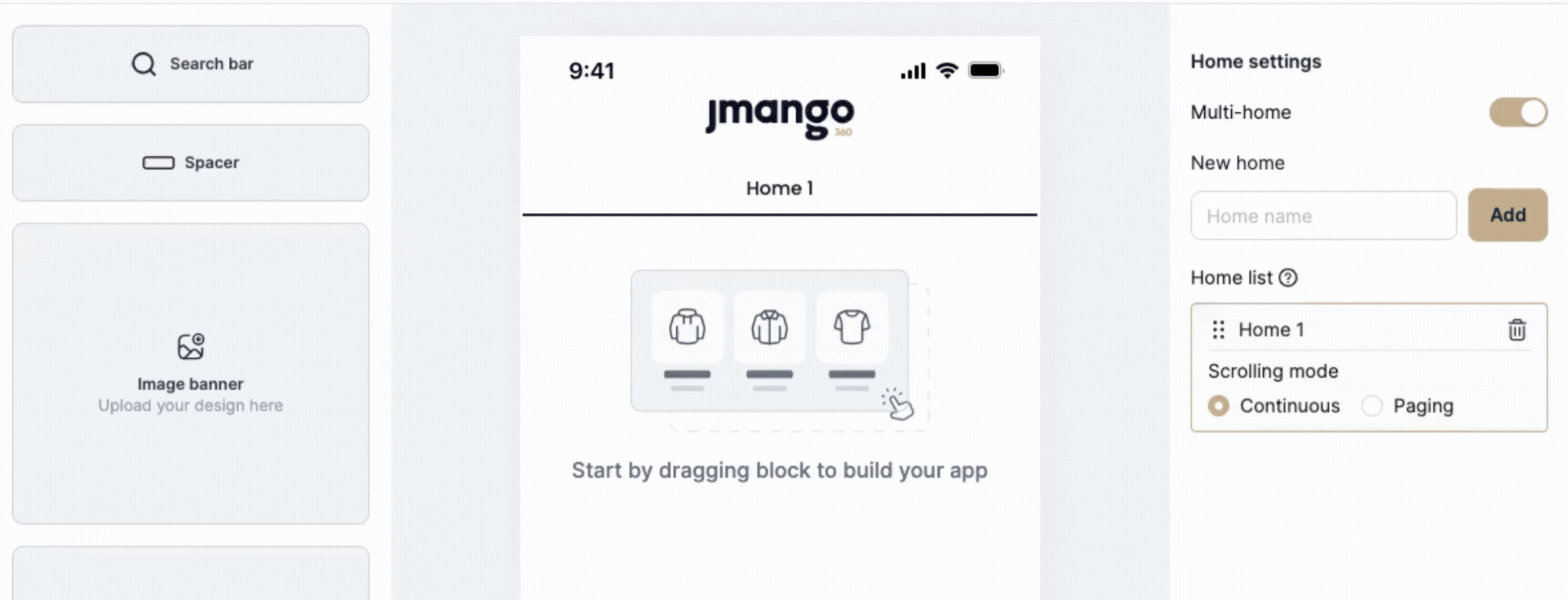Image resolution: width=1568 pixels, height=600 pixels.
Task: Toggle the Multi-home switch
Action: [1517, 113]
